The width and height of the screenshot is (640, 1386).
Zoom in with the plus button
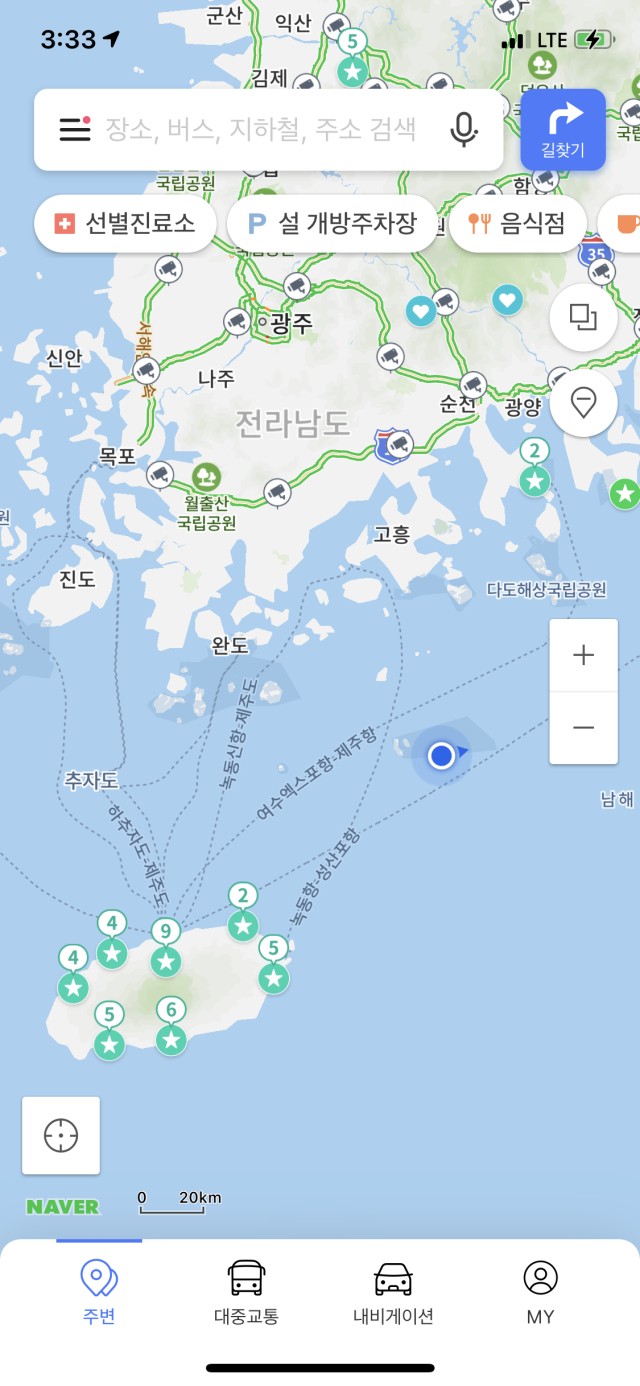[583, 656]
